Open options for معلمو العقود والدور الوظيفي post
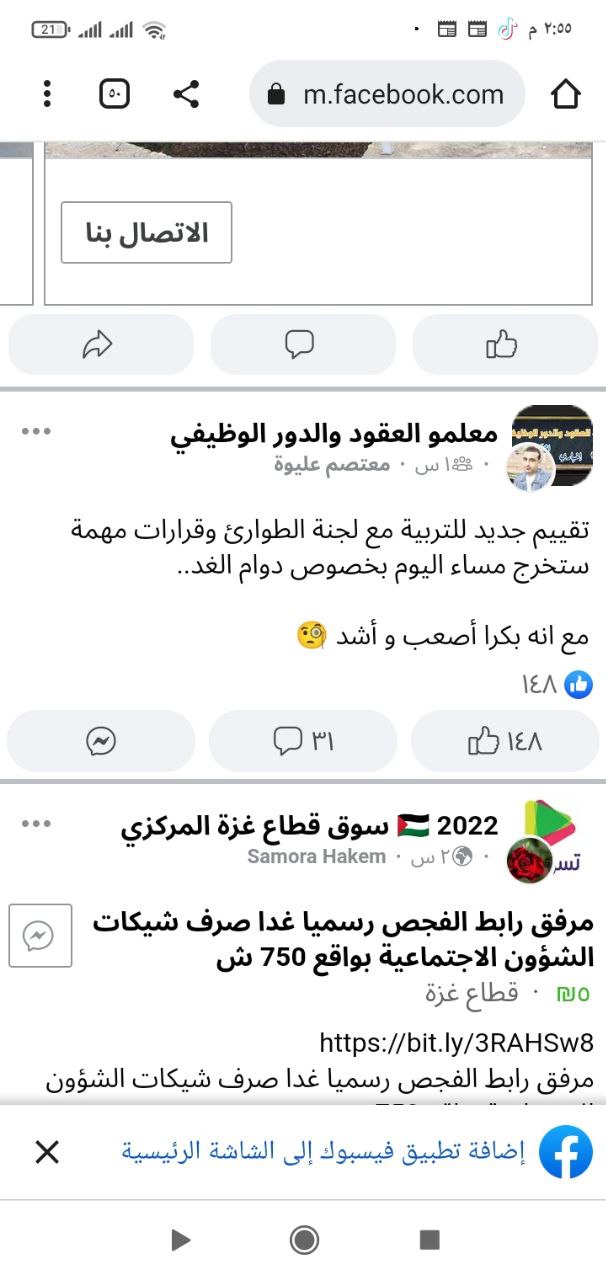 [x=36, y=431]
